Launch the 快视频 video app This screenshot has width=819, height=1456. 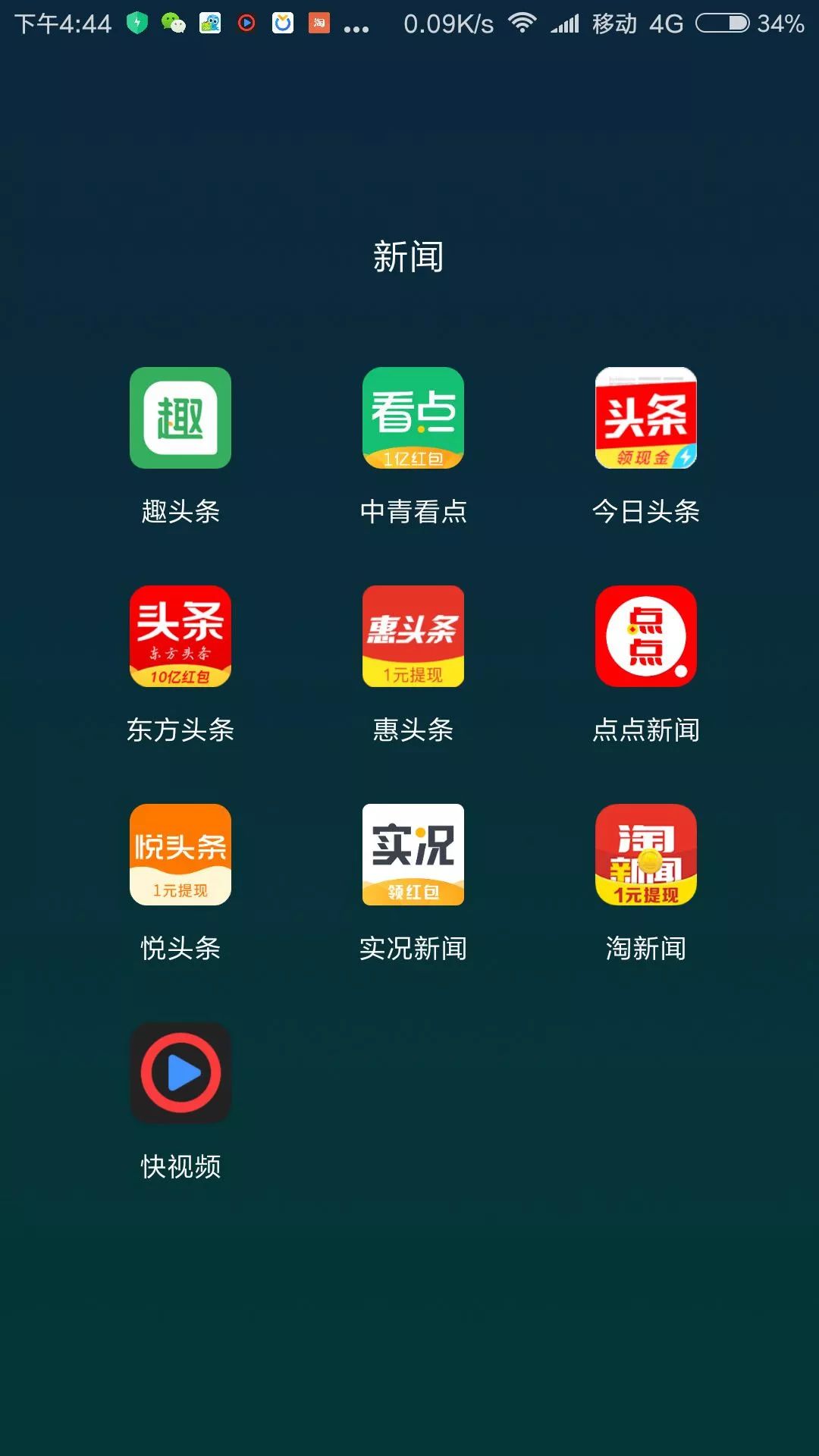[x=180, y=1073]
